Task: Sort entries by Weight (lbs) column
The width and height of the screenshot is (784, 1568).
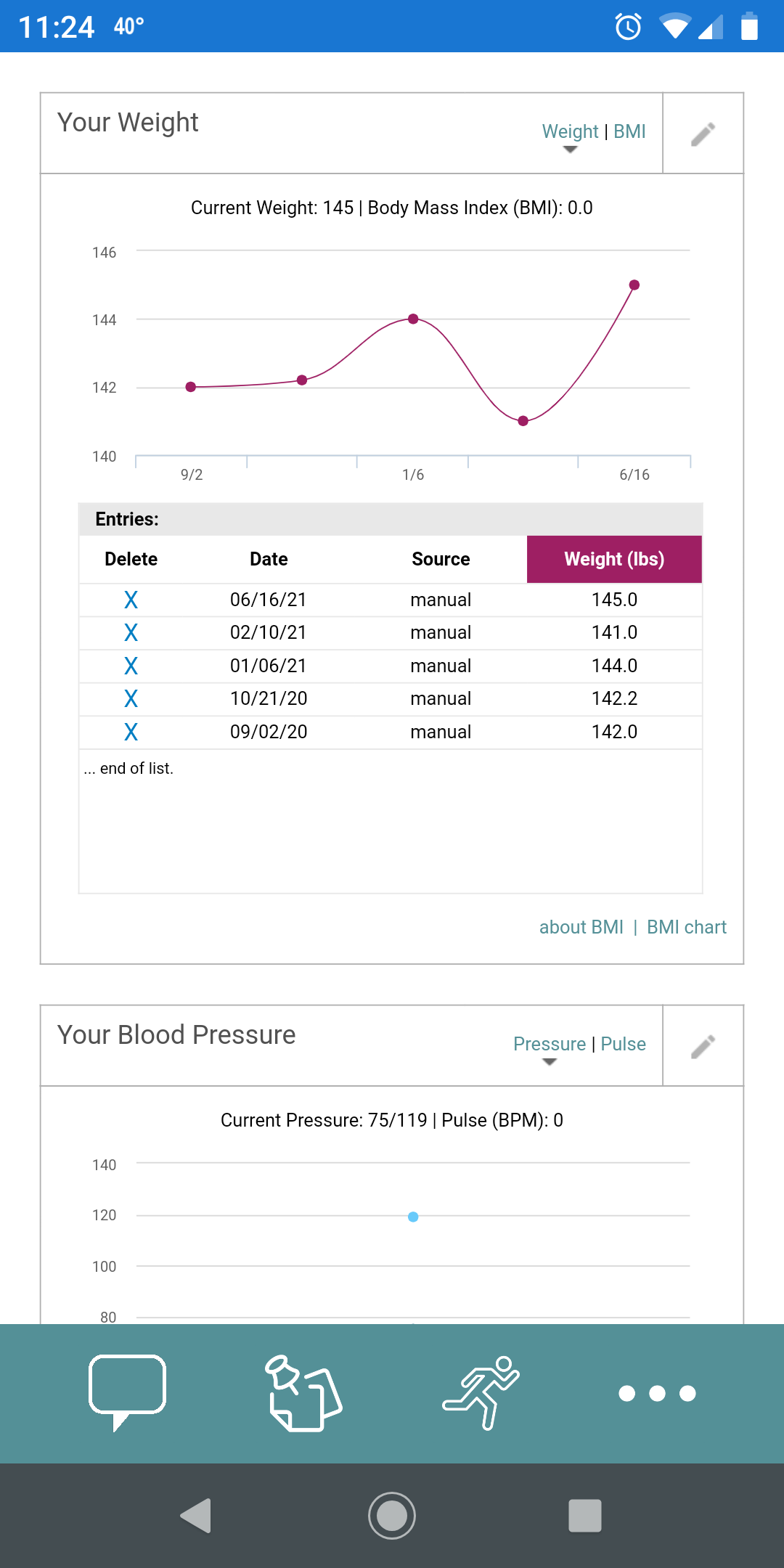Action: point(614,559)
